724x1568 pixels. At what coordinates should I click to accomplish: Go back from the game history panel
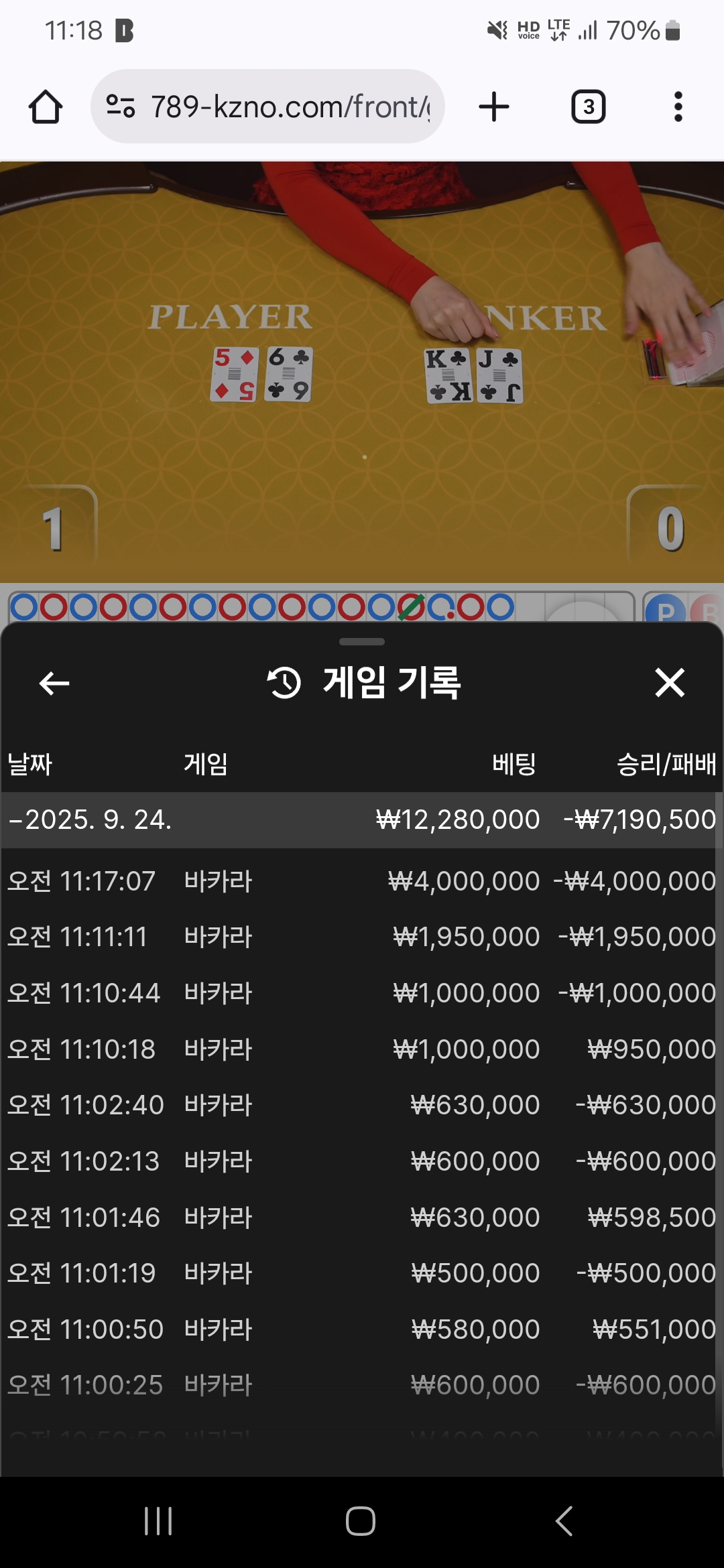pos(54,683)
